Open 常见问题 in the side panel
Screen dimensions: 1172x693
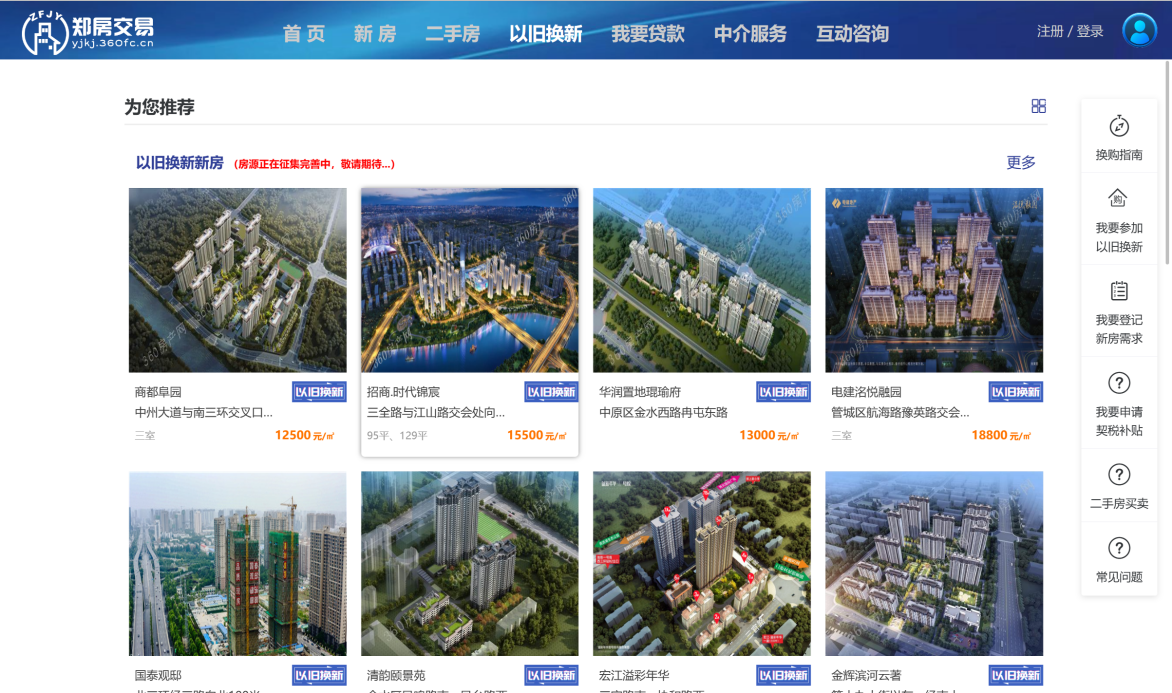point(1119,560)
